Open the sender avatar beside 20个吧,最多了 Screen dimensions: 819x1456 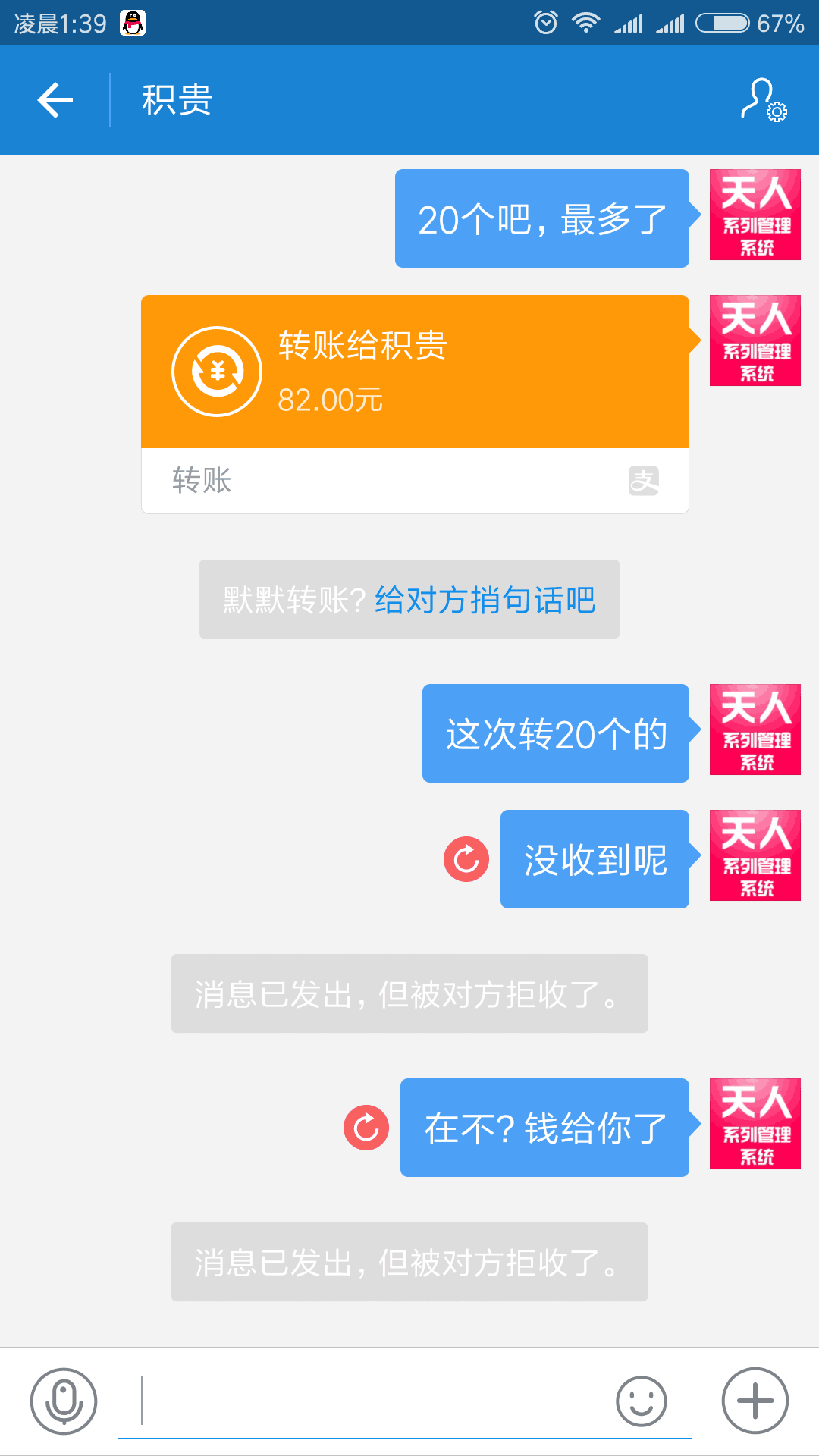point(755,215)
